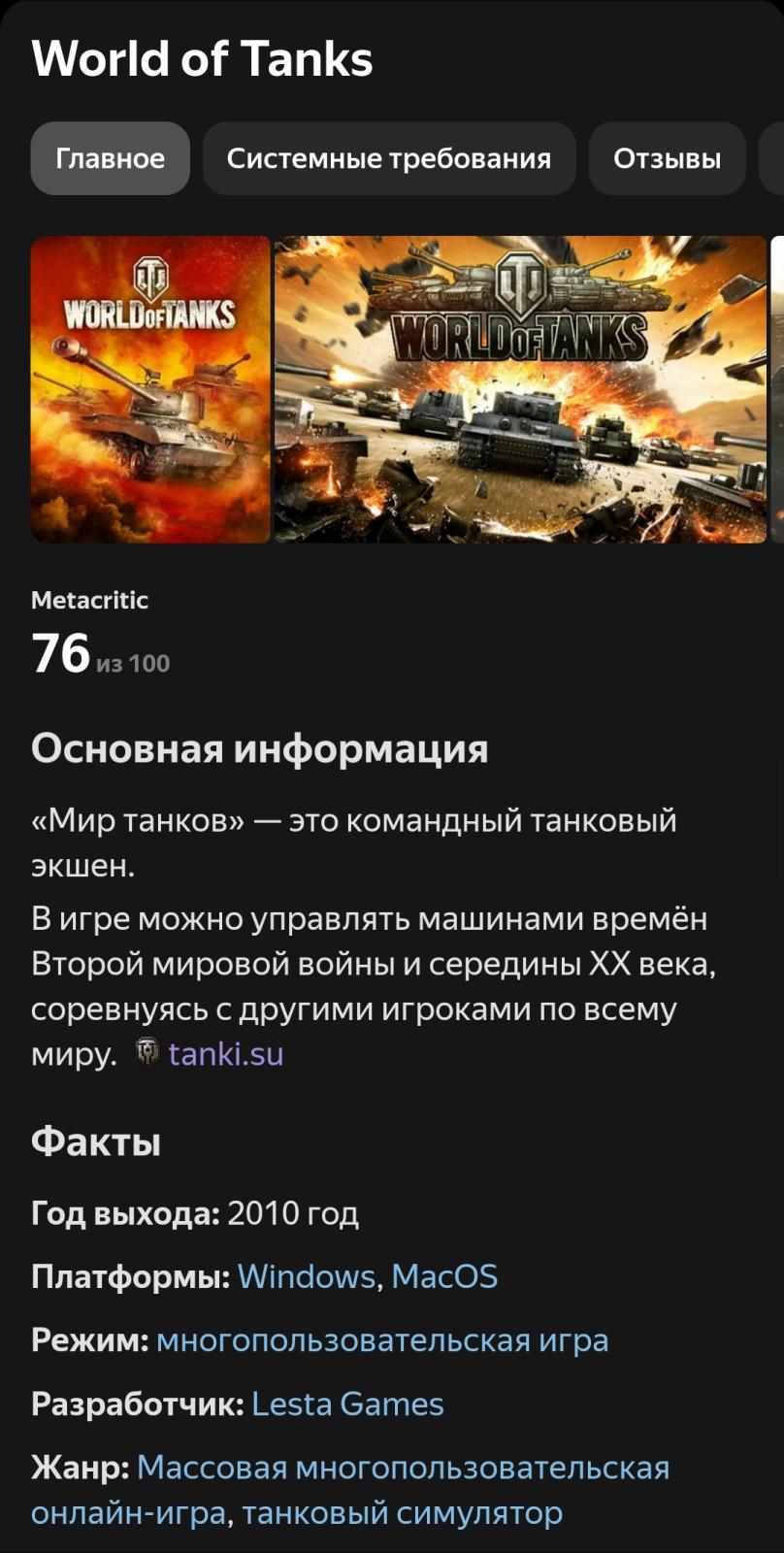The height and width of the screenshot is (1553, 784).
Task: Open the Windows platform link
Action: [306, 1276]
